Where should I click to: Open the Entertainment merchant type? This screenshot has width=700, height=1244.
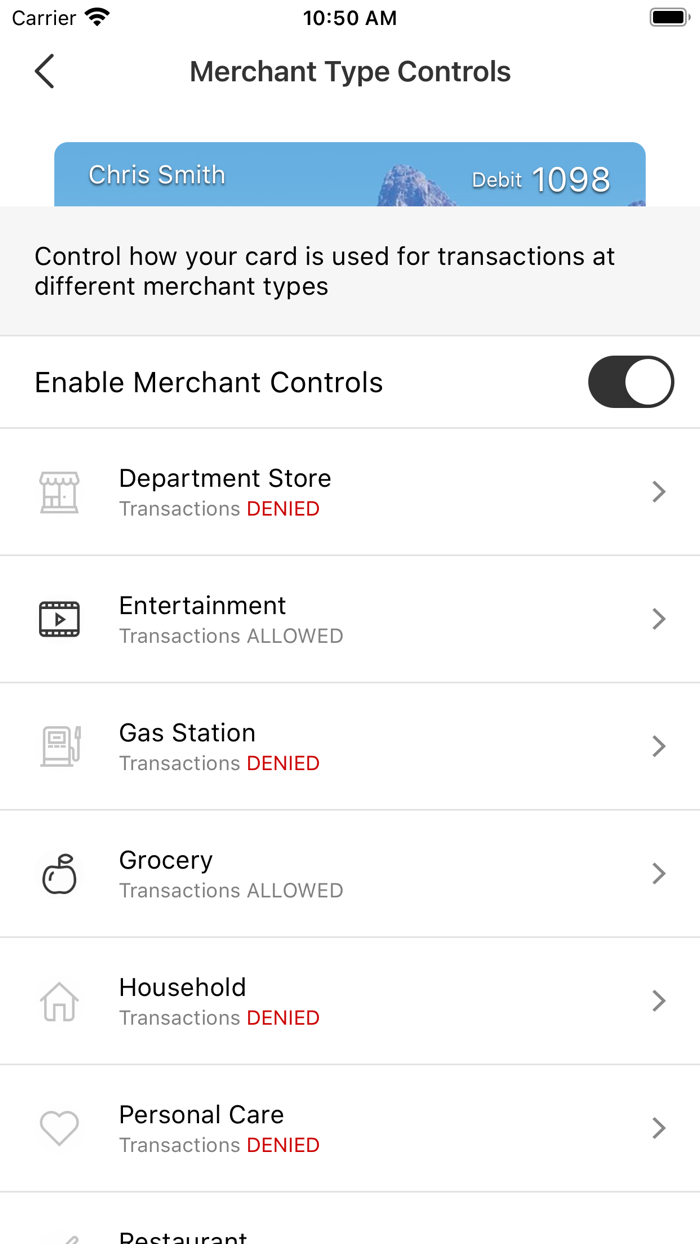tap(350, 619)
